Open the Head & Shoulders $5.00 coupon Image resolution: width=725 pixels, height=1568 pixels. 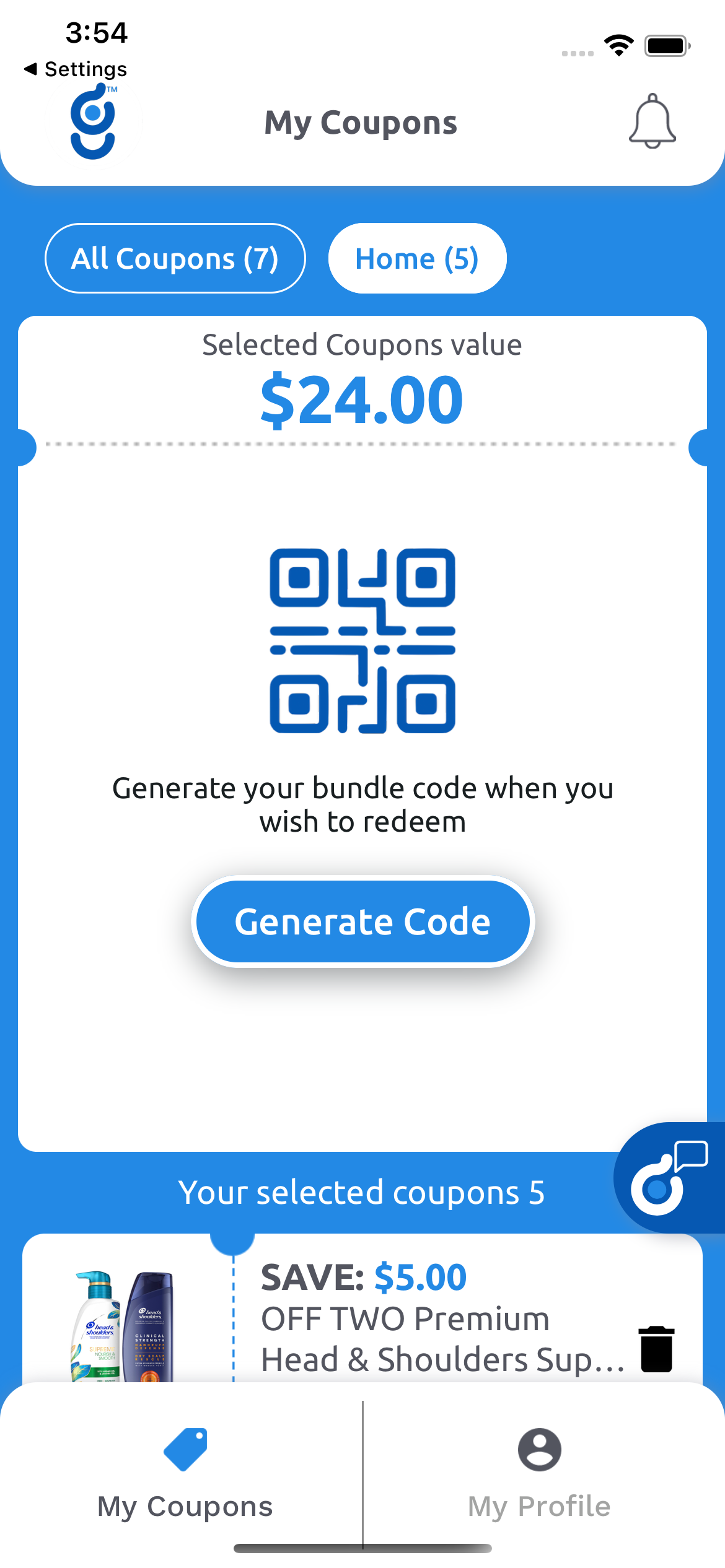pos(362,1308)
